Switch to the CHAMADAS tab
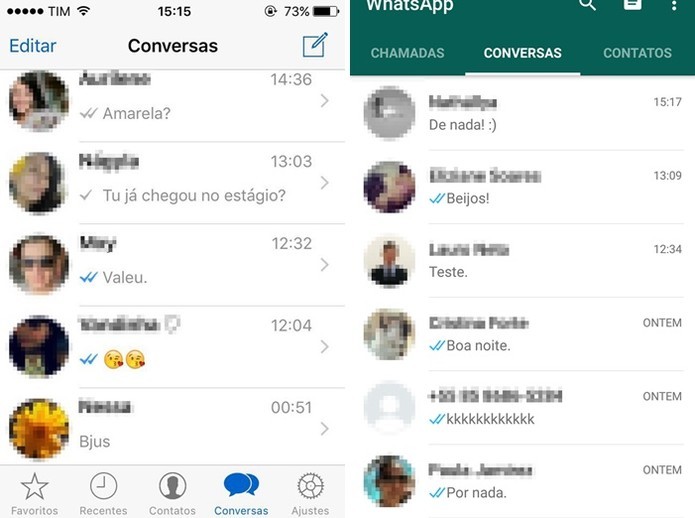 407,53
